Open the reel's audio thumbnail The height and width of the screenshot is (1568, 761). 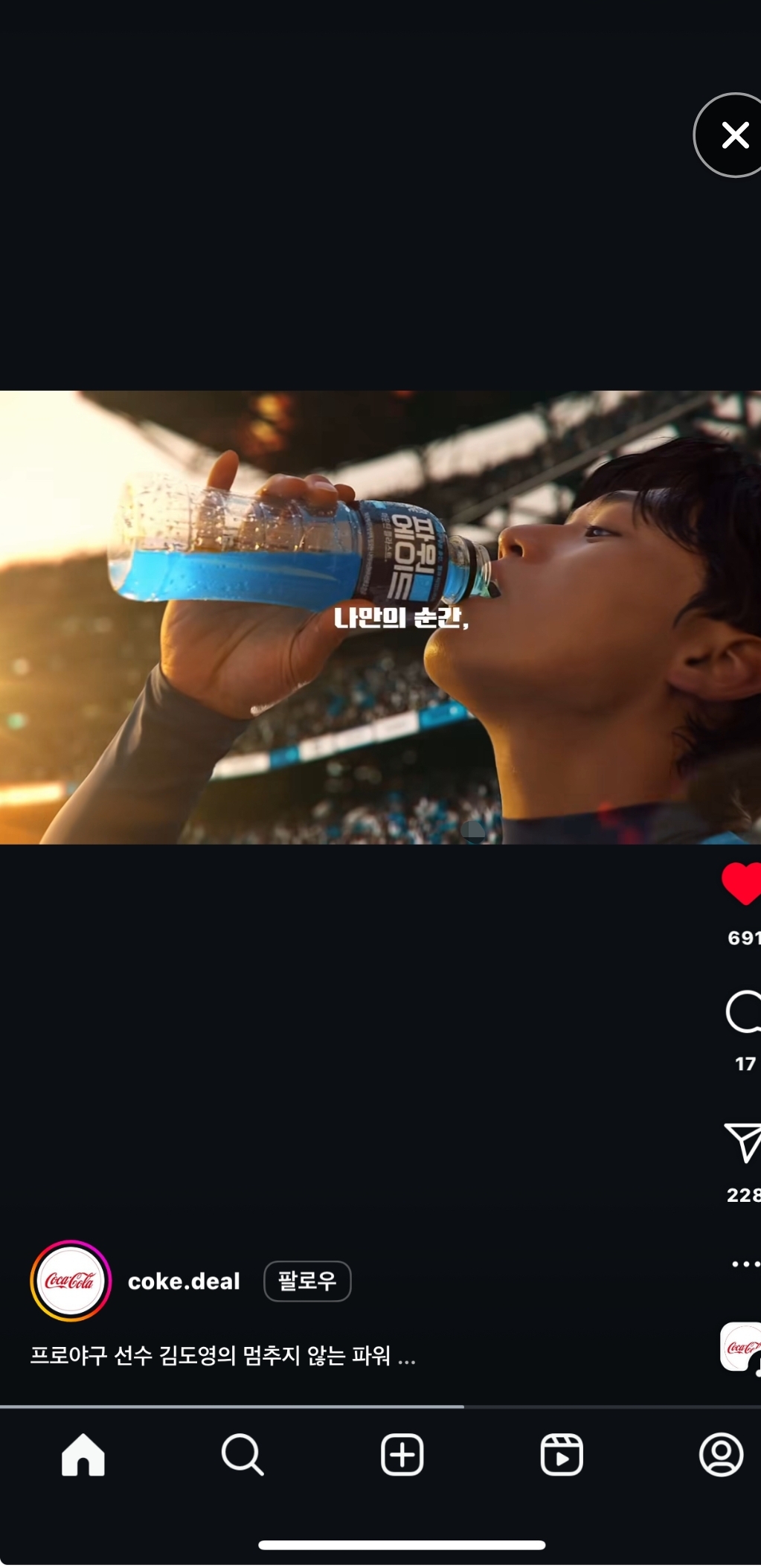(x=741, y=1347)
